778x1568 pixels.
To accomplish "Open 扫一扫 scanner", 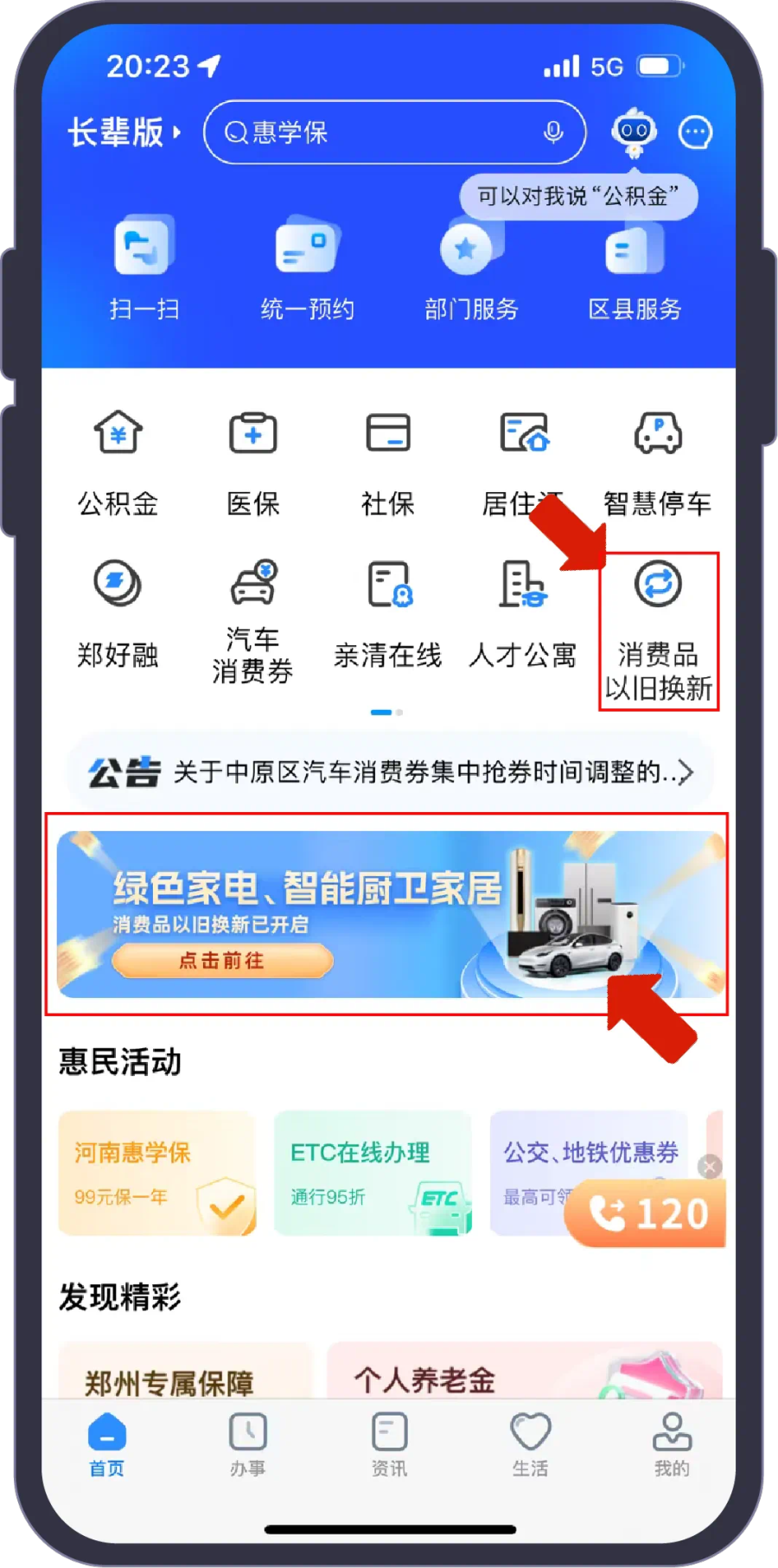I will point(144,268).
